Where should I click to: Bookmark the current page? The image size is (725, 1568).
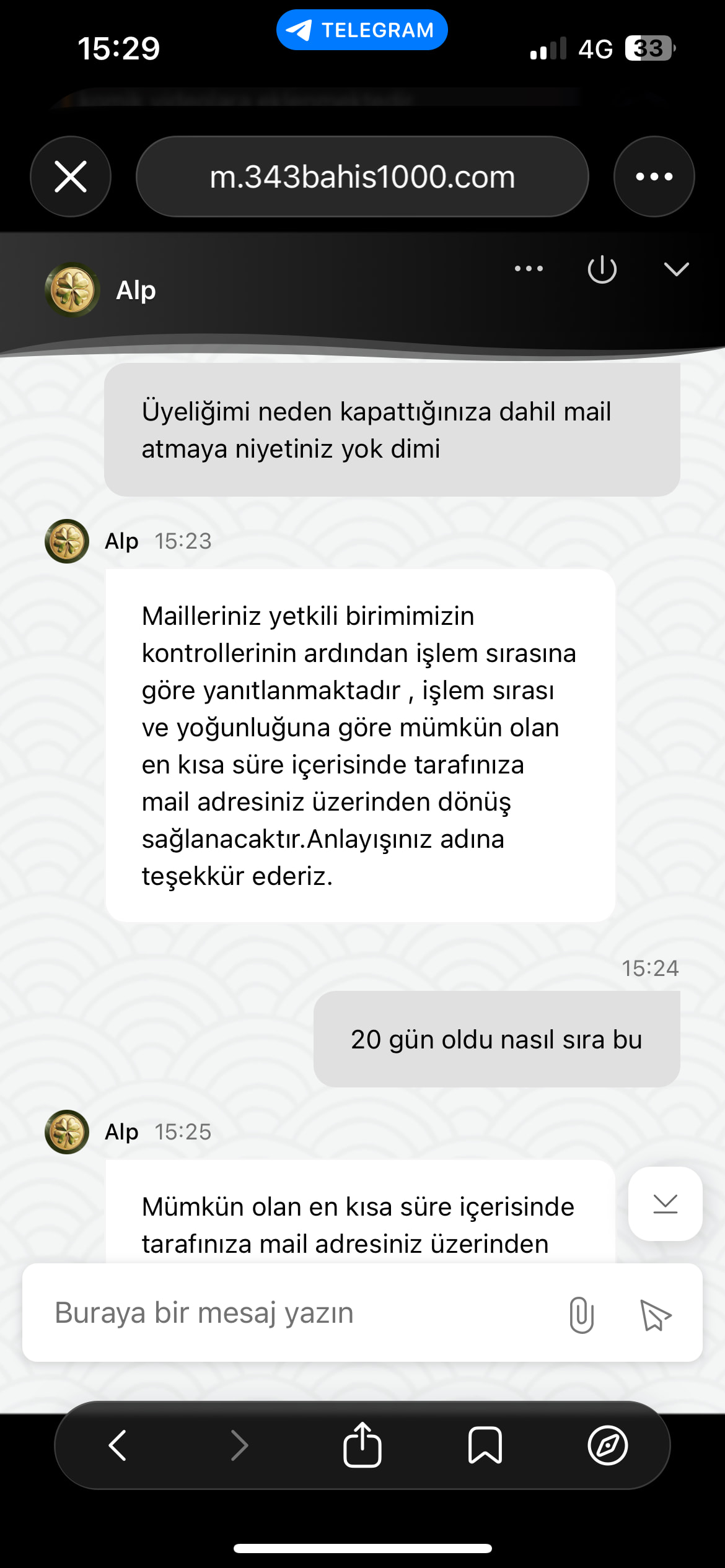(485, 1445)
